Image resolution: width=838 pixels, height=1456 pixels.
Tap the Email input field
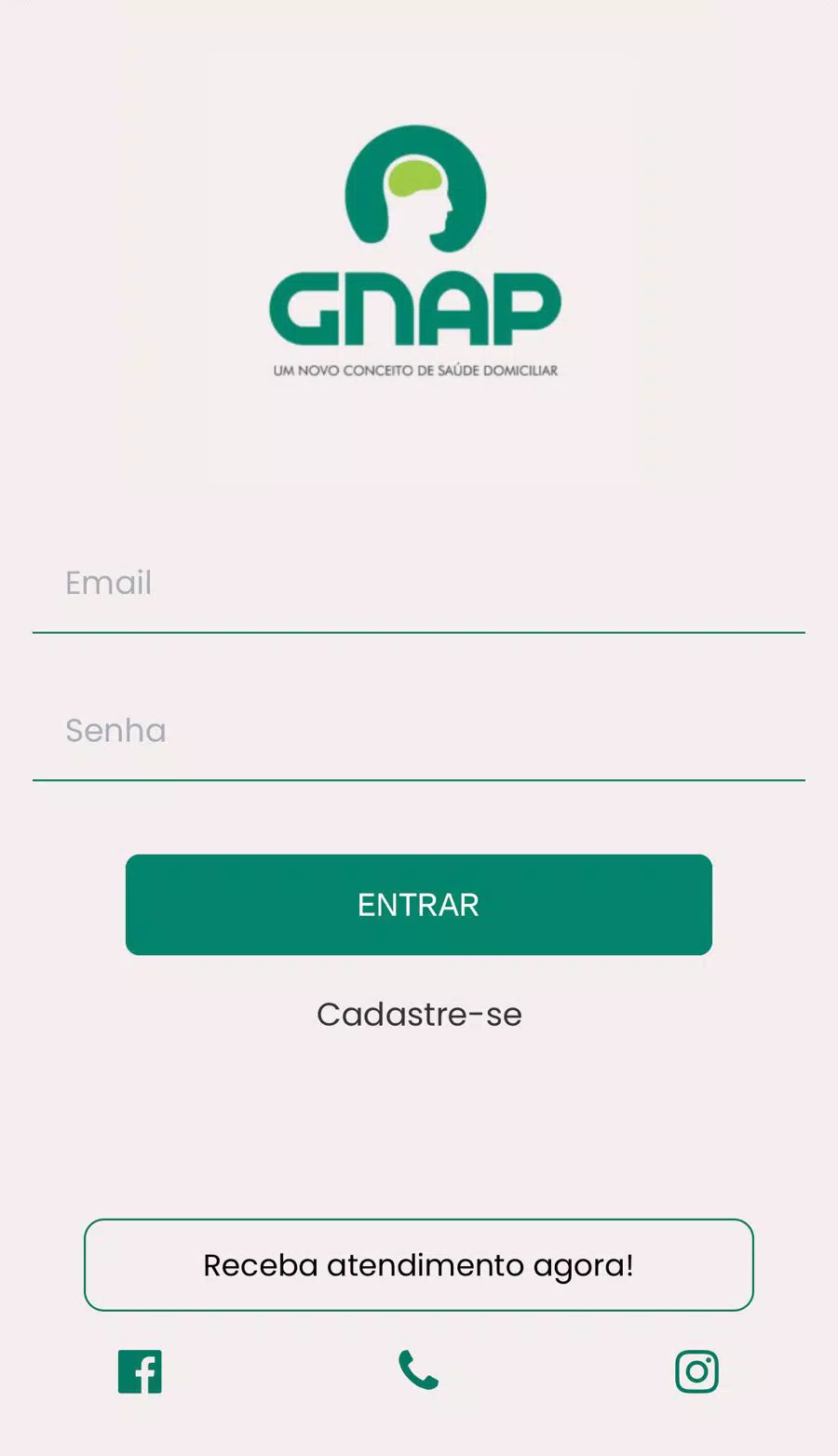pos(419,584)
